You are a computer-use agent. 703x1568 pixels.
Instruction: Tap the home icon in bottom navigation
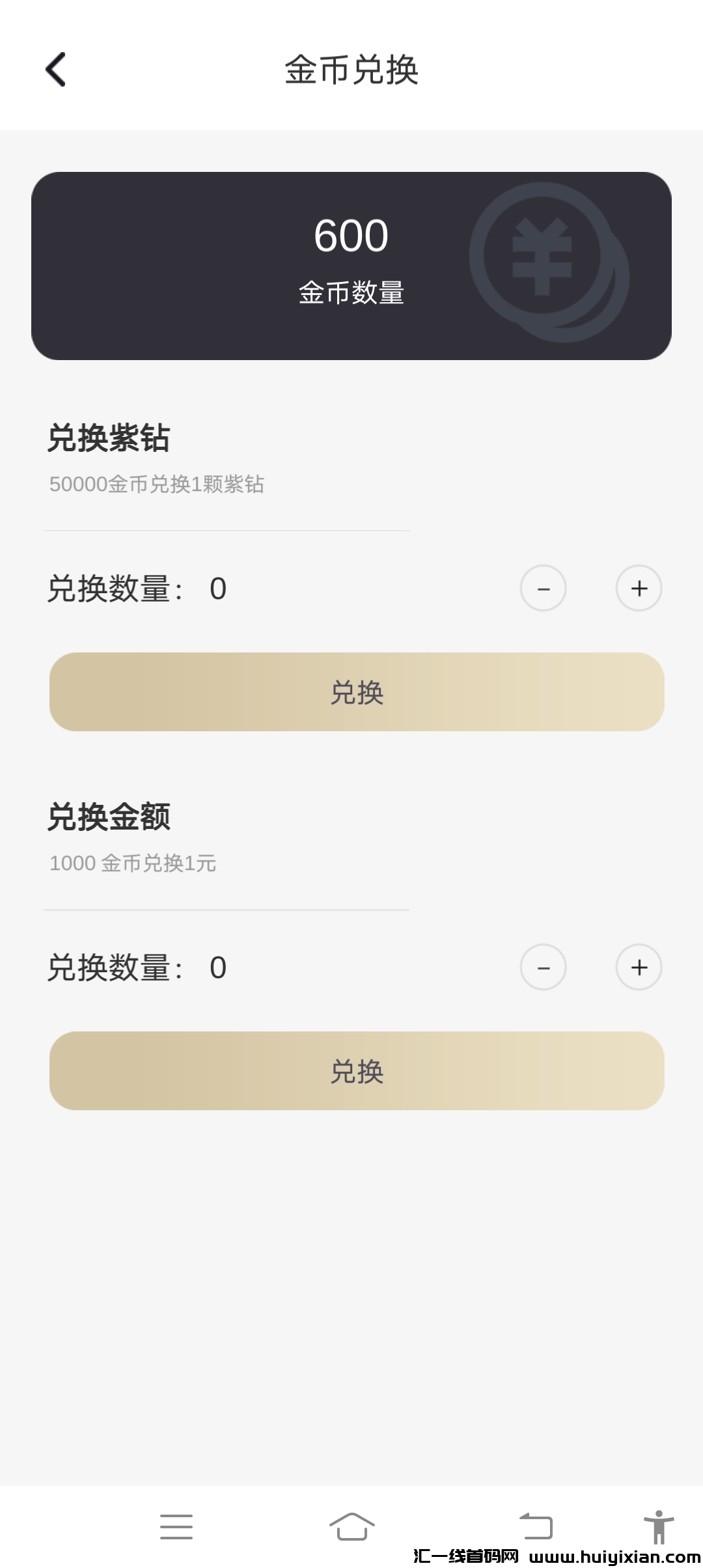[x=351, y=1527]
